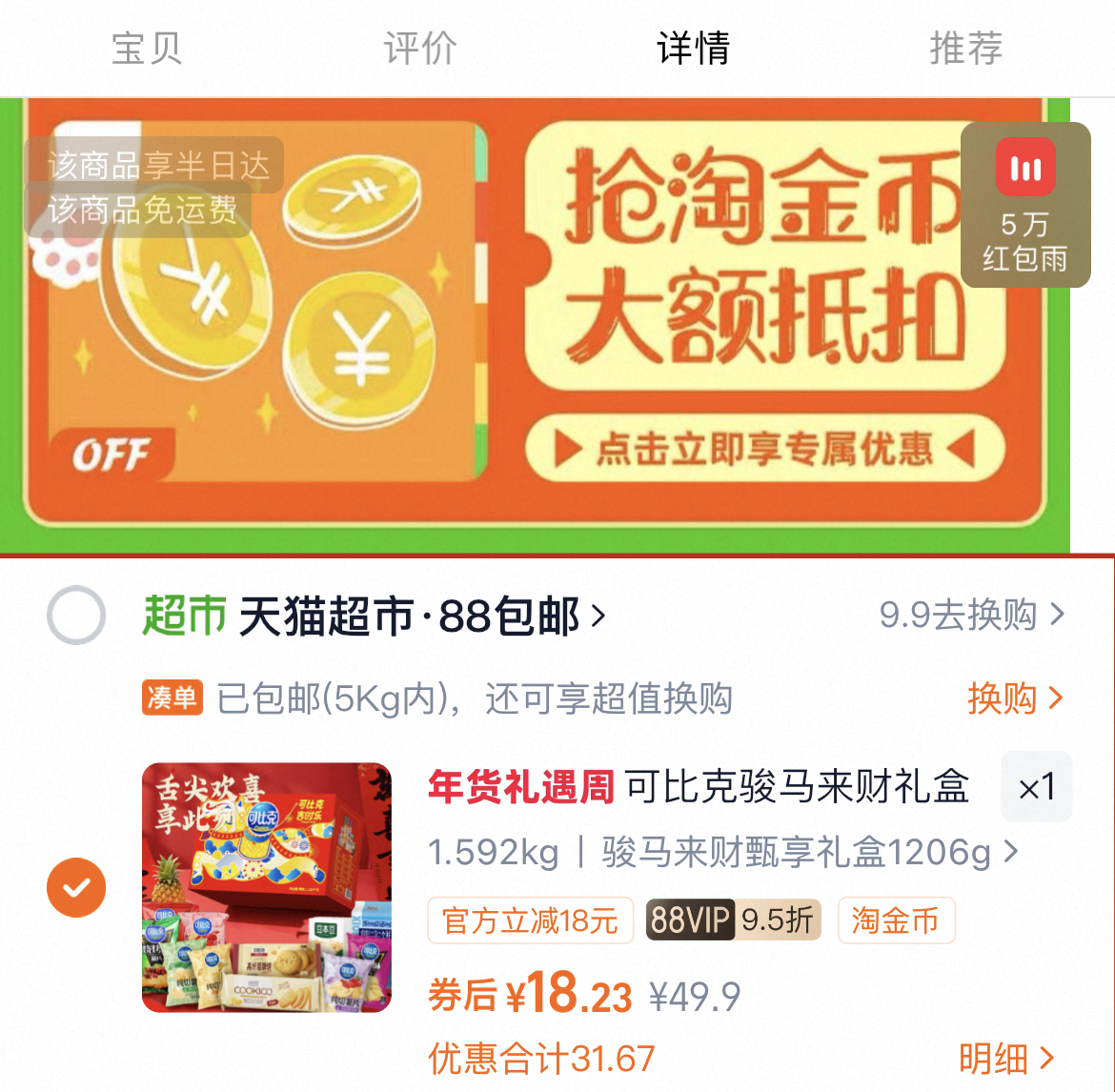Change quantity via the ×1 button
1115x1092 pixels.
1036,787
